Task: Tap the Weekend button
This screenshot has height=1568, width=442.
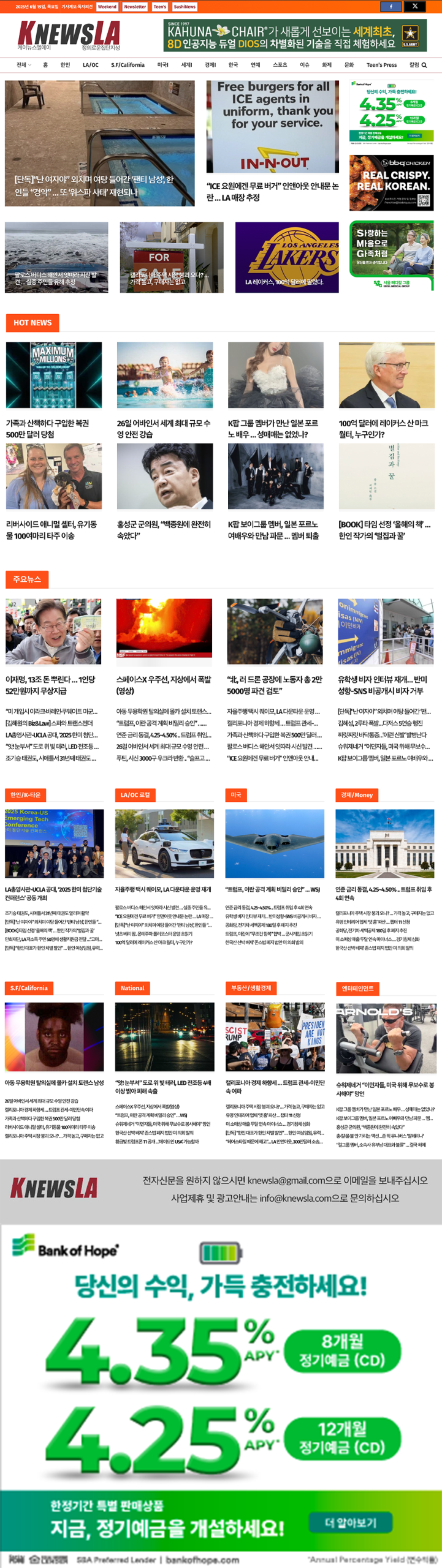Action: coord(107,7)
